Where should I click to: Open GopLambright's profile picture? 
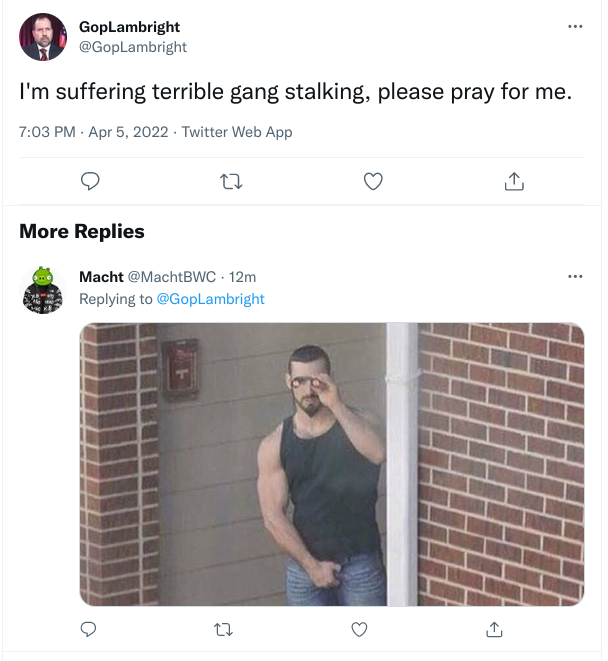point(42,37)
